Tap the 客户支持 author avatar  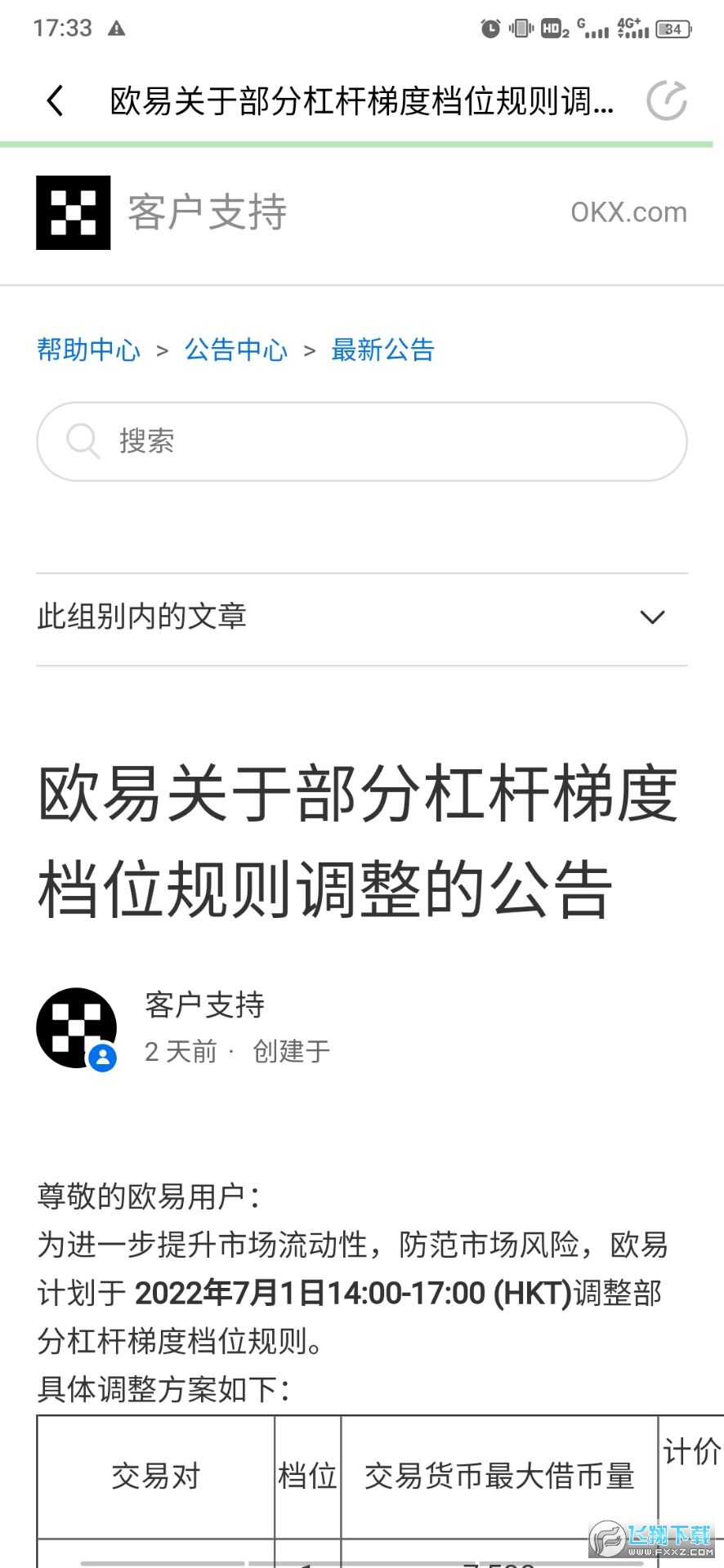[x=76, y=1027]
